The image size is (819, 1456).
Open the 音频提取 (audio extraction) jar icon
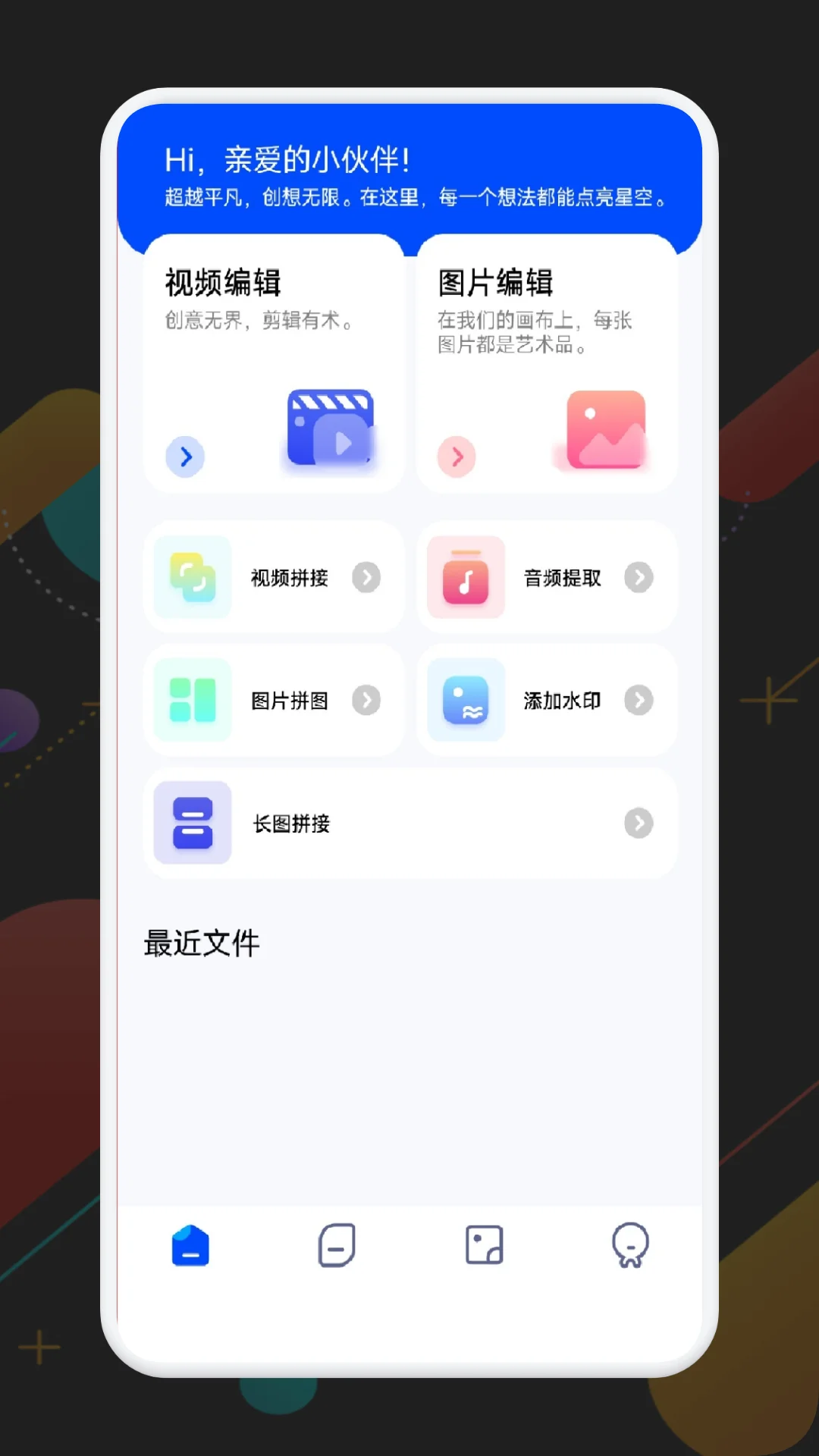pos(465,578)
